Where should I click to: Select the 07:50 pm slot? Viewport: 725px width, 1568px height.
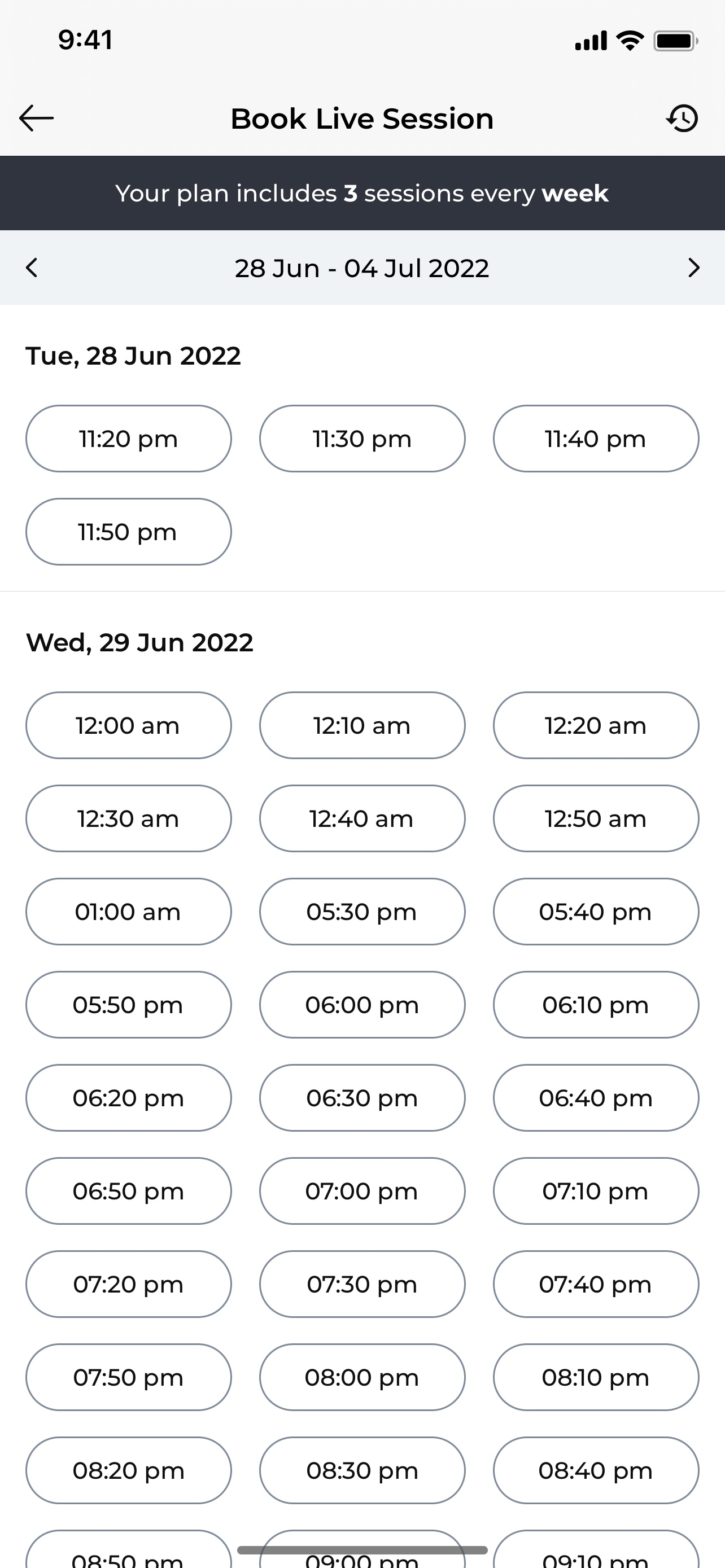point(128,1377)
